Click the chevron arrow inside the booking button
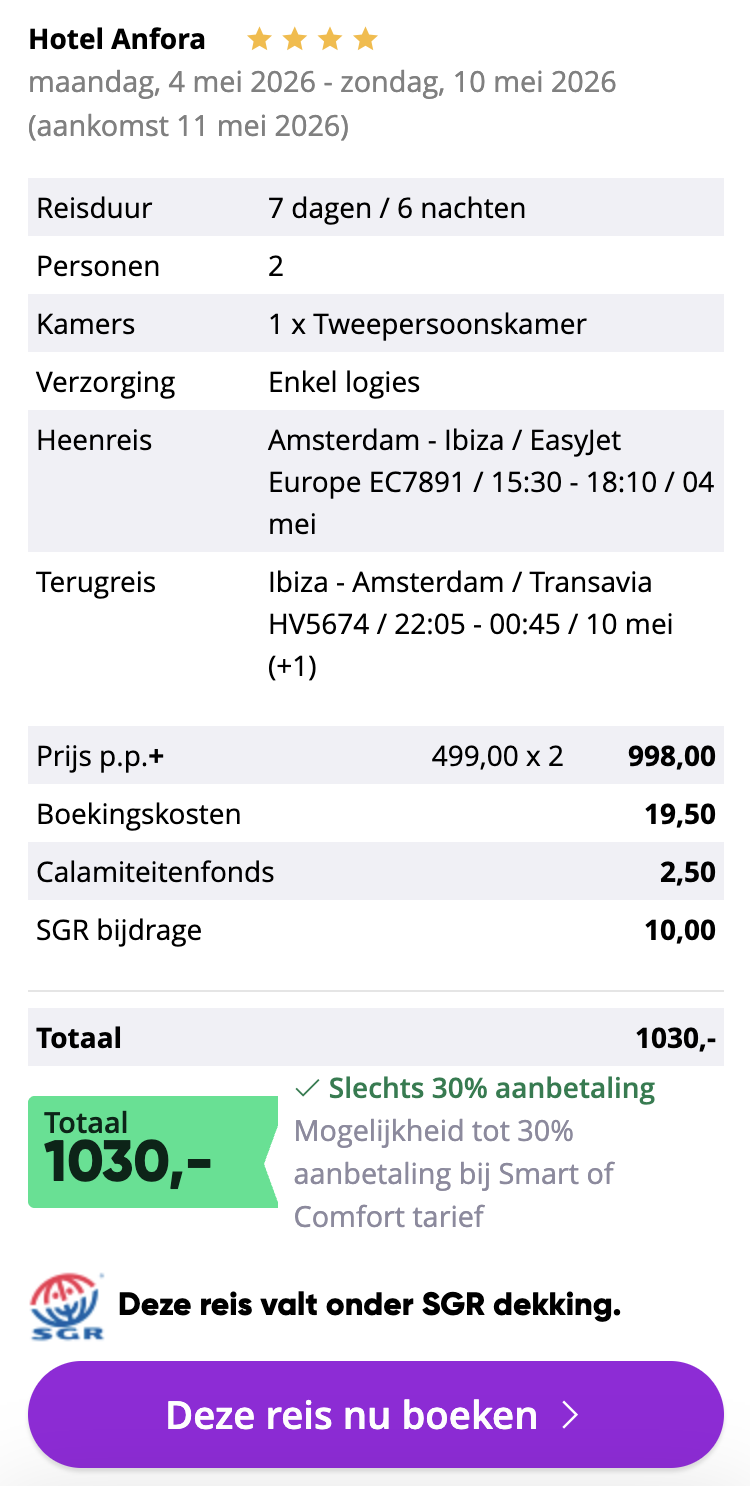 [569, 1415]
